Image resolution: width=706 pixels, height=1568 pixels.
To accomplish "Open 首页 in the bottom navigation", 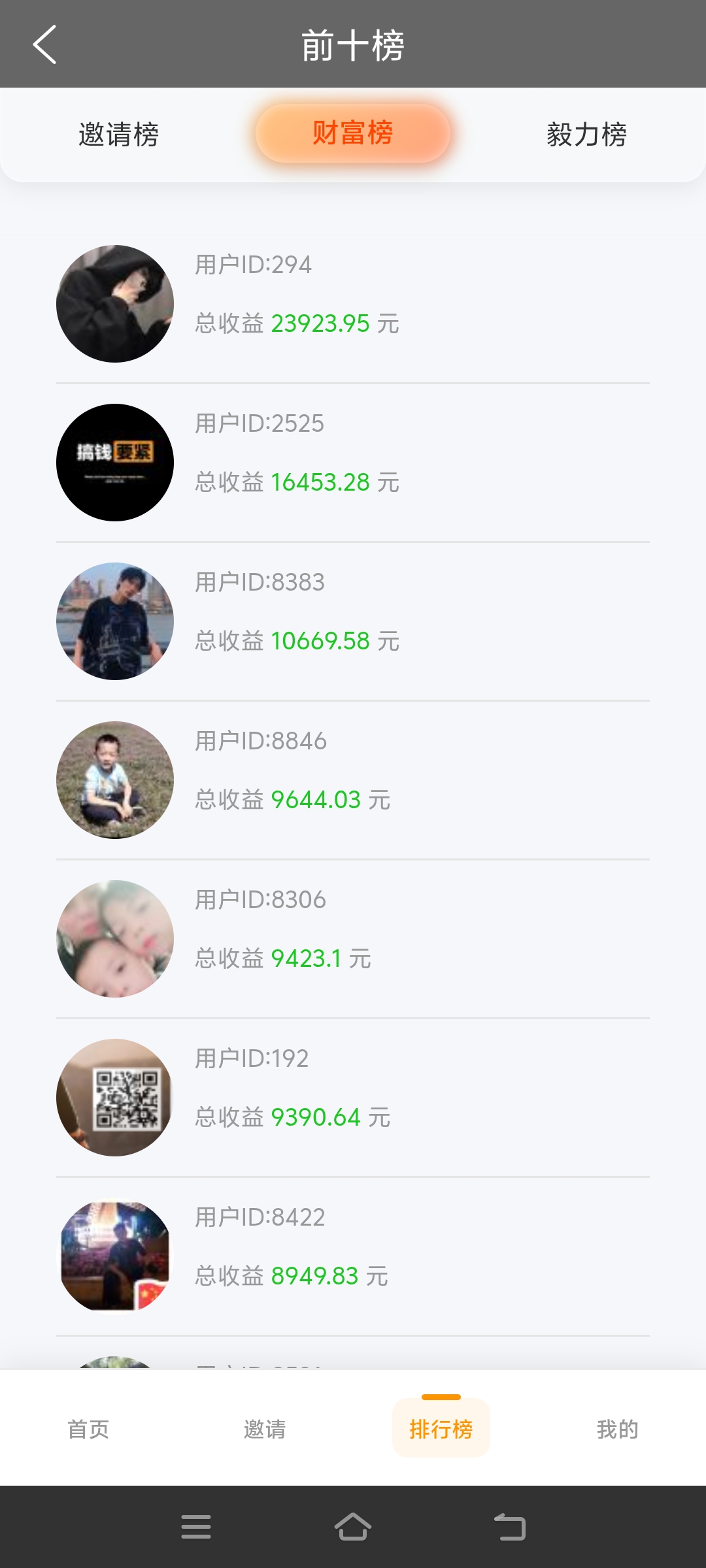I will 88,1429.
